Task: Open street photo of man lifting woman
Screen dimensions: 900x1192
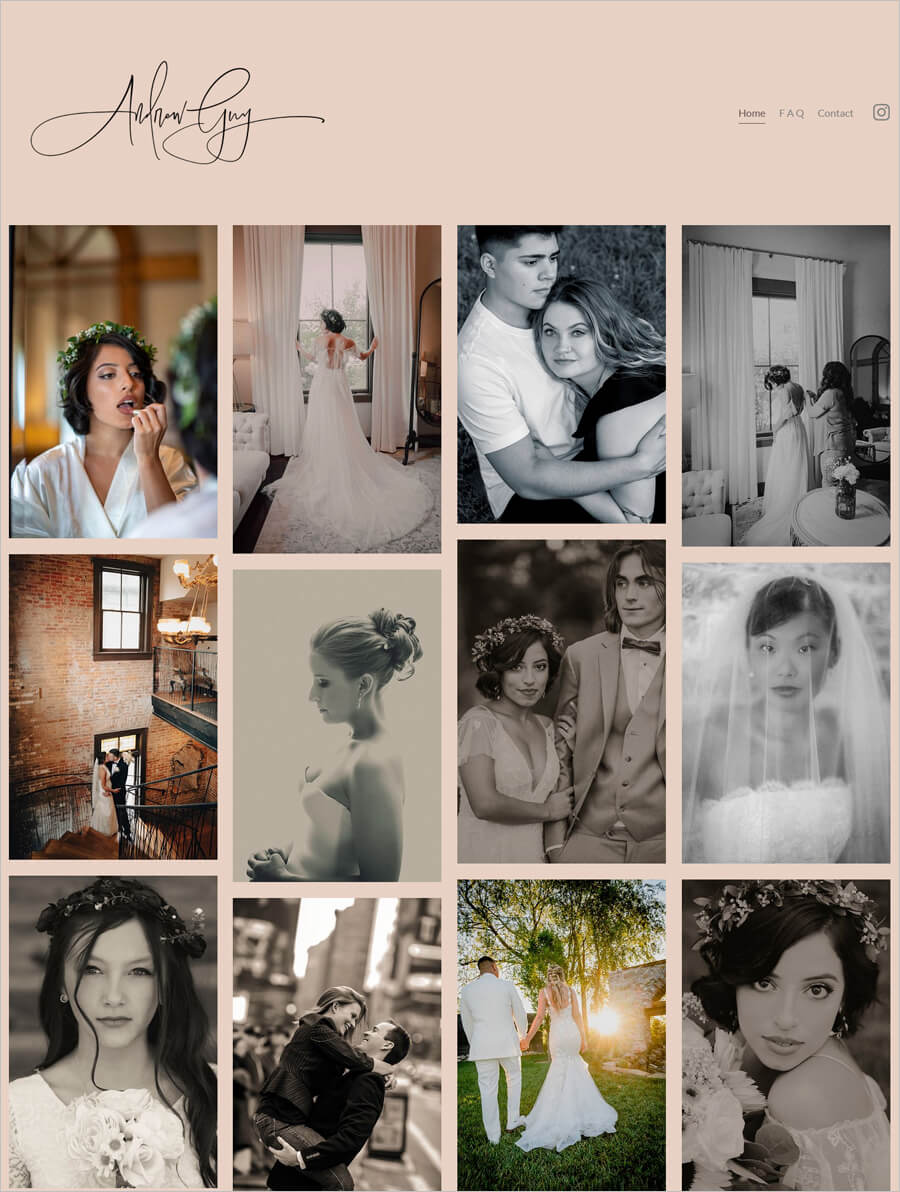Action: 337,1043
